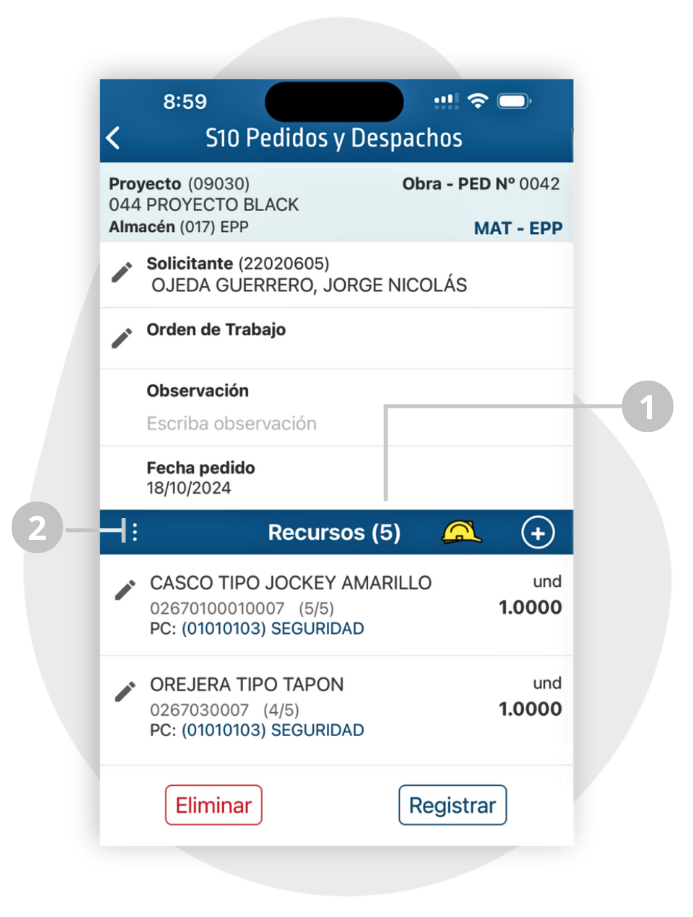Edit the Solicitante field
693x917 pixels.
point(122,273)
